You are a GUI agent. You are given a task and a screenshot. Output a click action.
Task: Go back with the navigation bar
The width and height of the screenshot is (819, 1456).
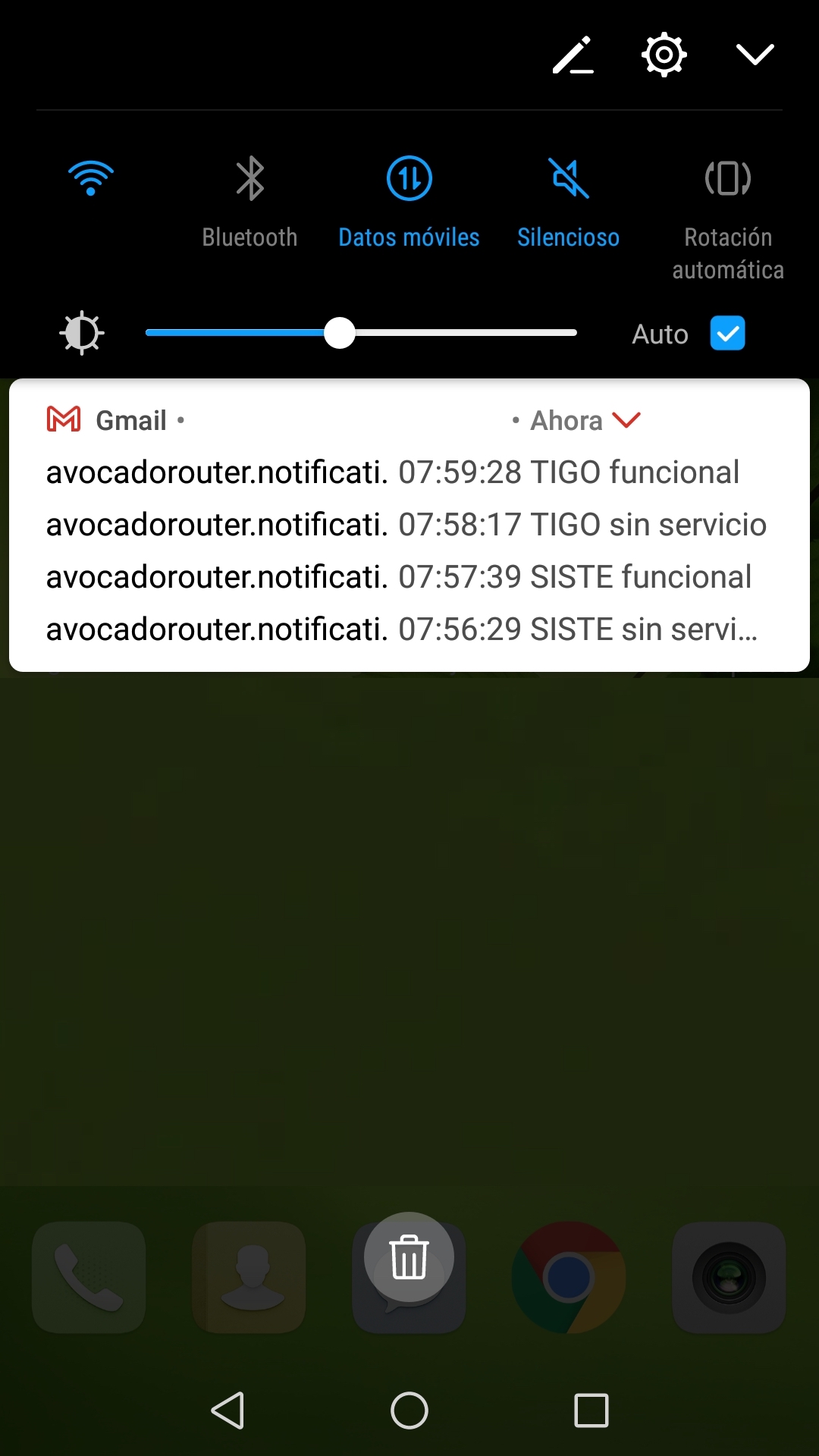pyautogui.click(x=227, y=1410)
